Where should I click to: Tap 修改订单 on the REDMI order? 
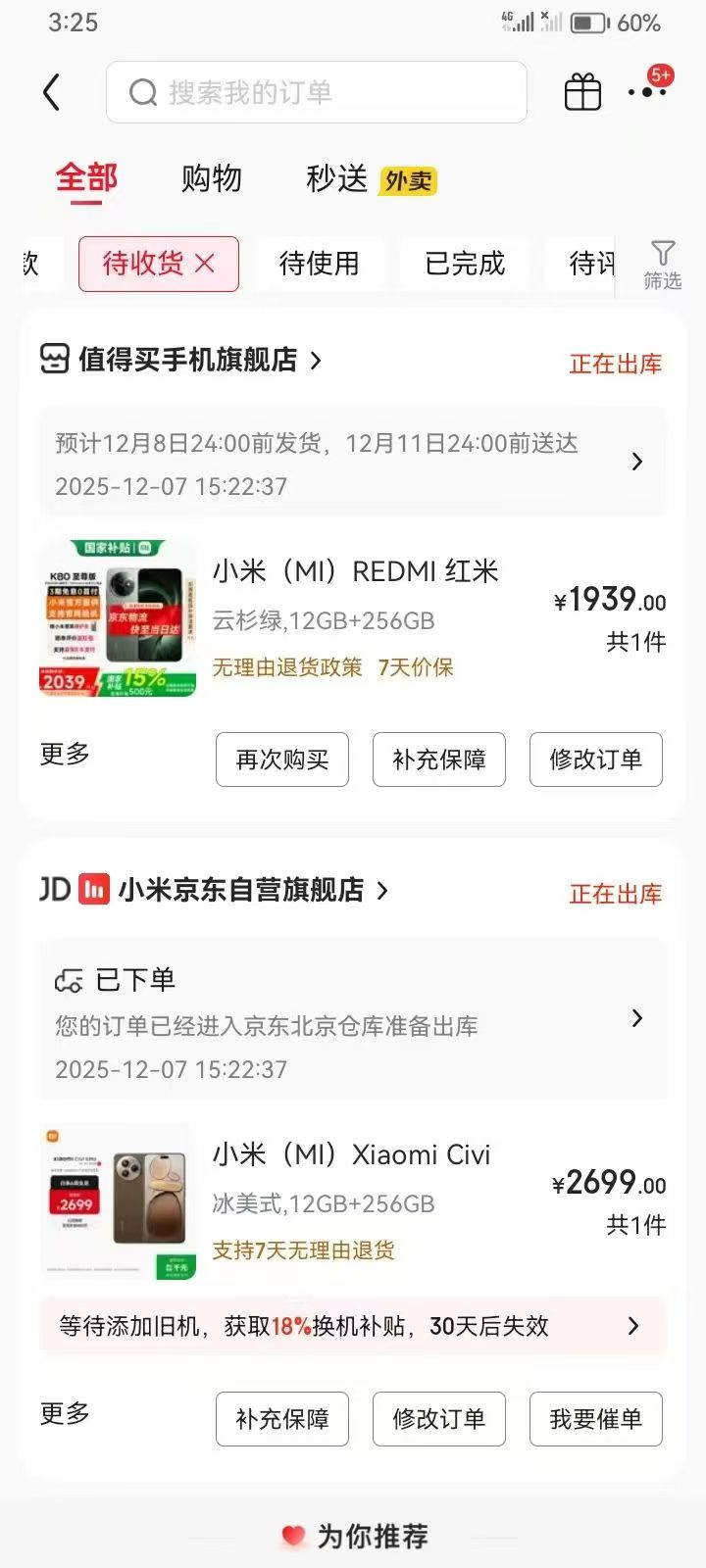(595, 759)
